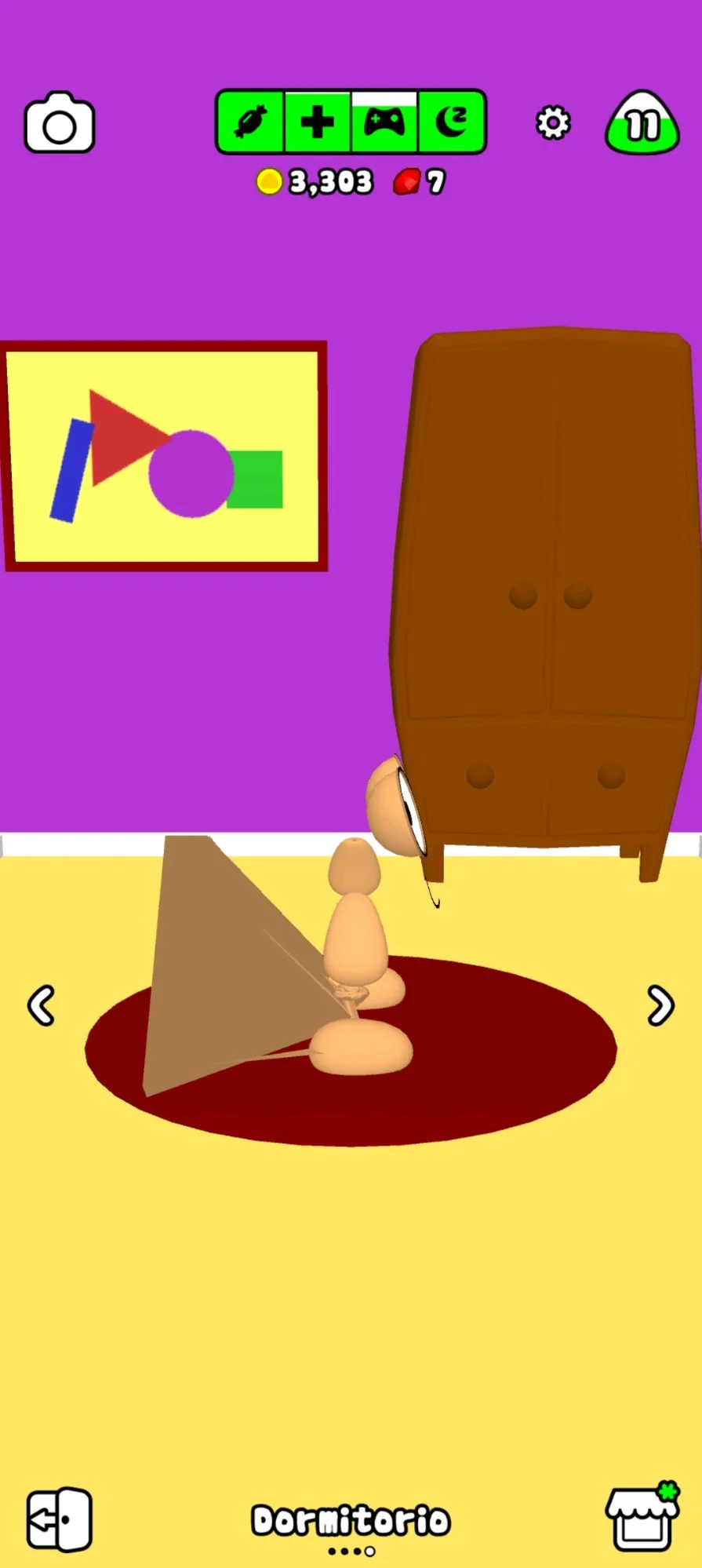Take a photo with the camera icon
The height and width of the screenshot is (1568, 702).
coord(60,124)
